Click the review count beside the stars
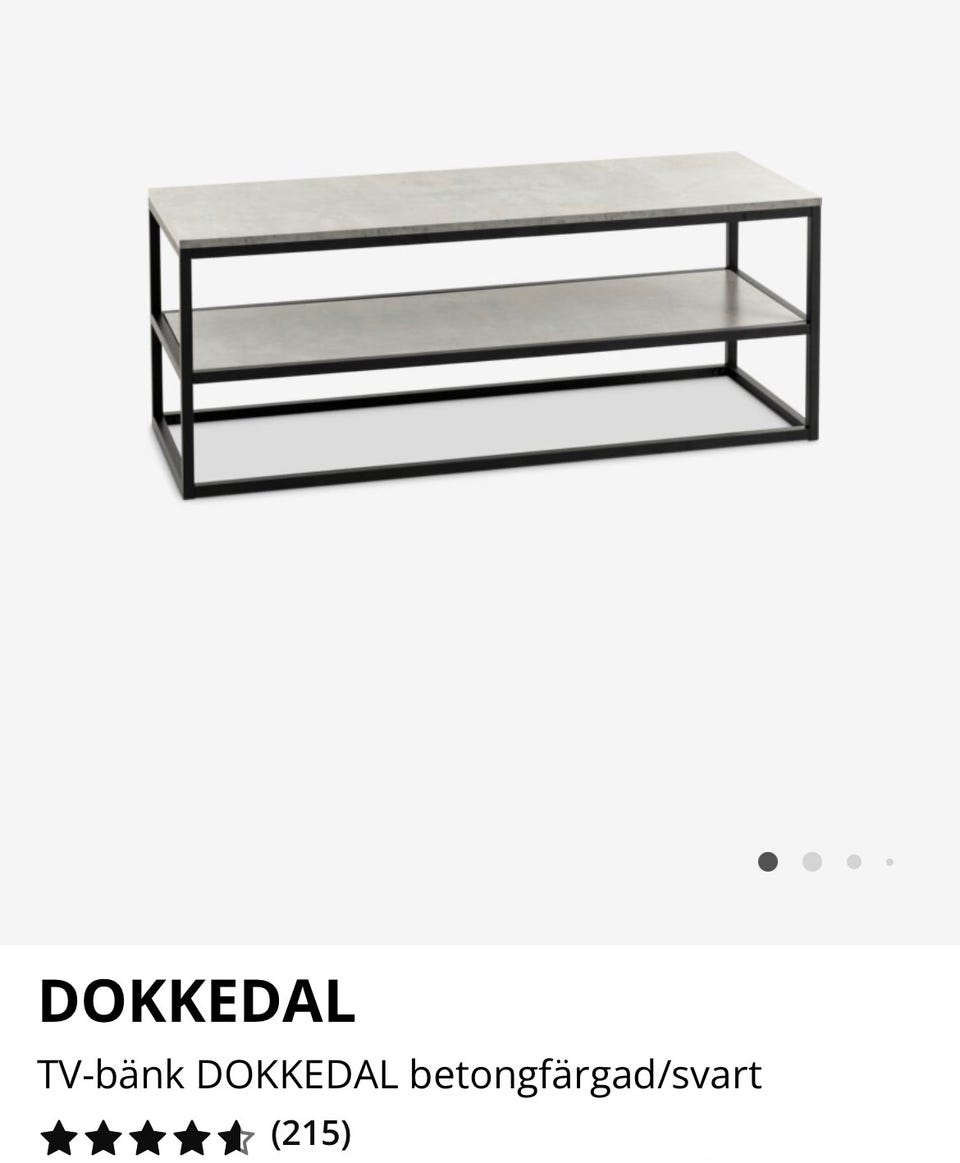Screen dimensions: 960x1163 [x=312, y=1135]
